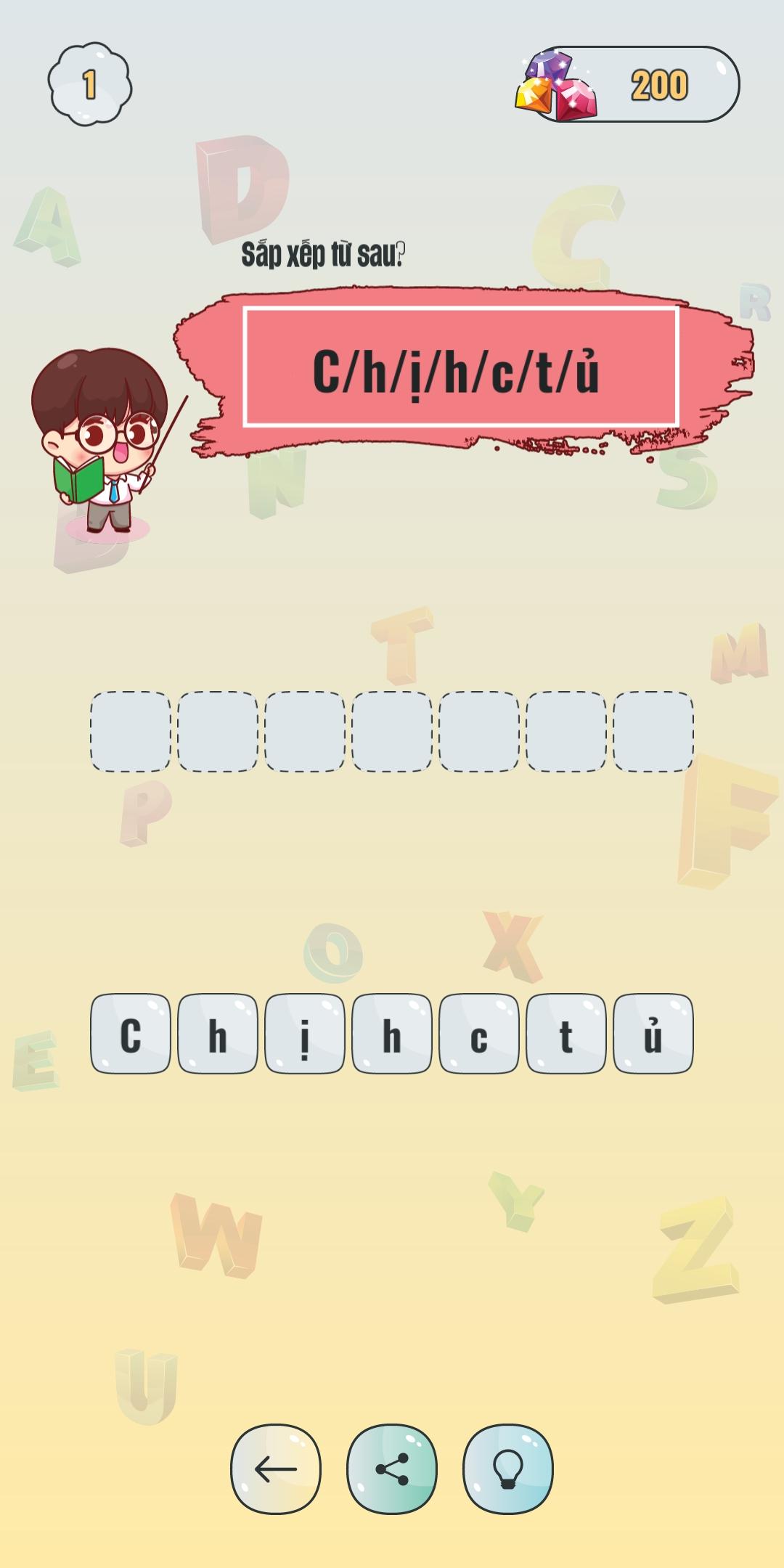Go back with the arrow button
Viewport: 784px width, 1568px height.
pos(276,1469)
